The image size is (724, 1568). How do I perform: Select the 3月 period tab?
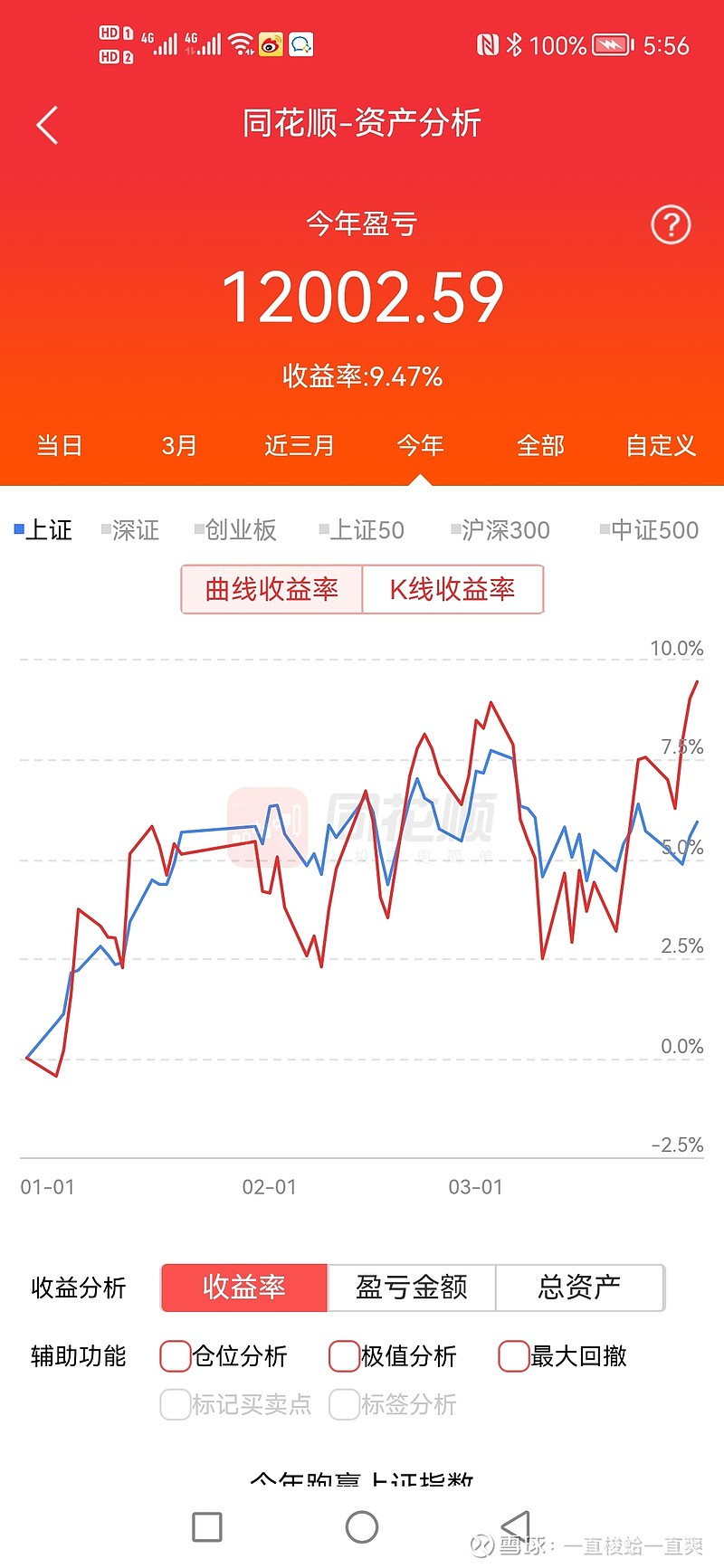tap(179, 445)
